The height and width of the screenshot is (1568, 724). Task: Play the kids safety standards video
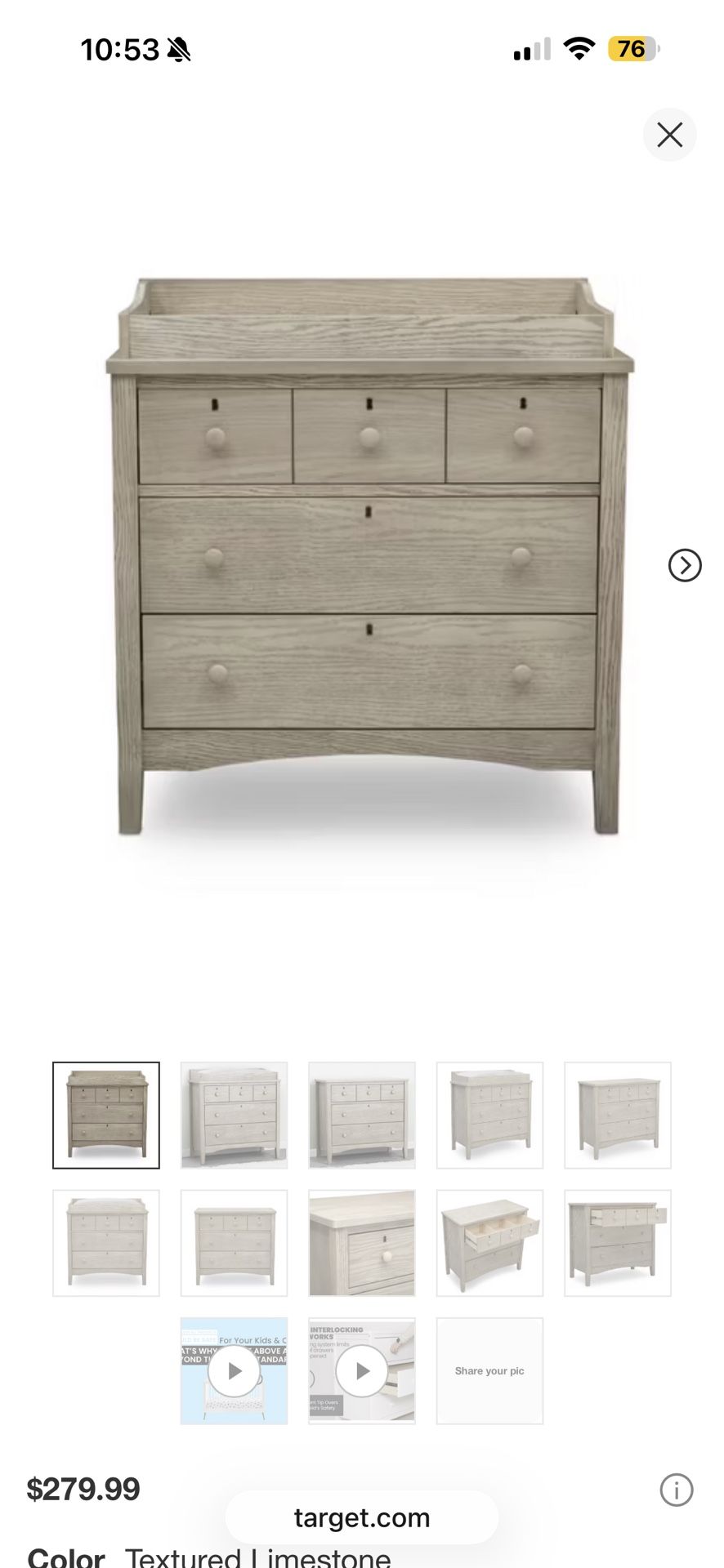234,1370
